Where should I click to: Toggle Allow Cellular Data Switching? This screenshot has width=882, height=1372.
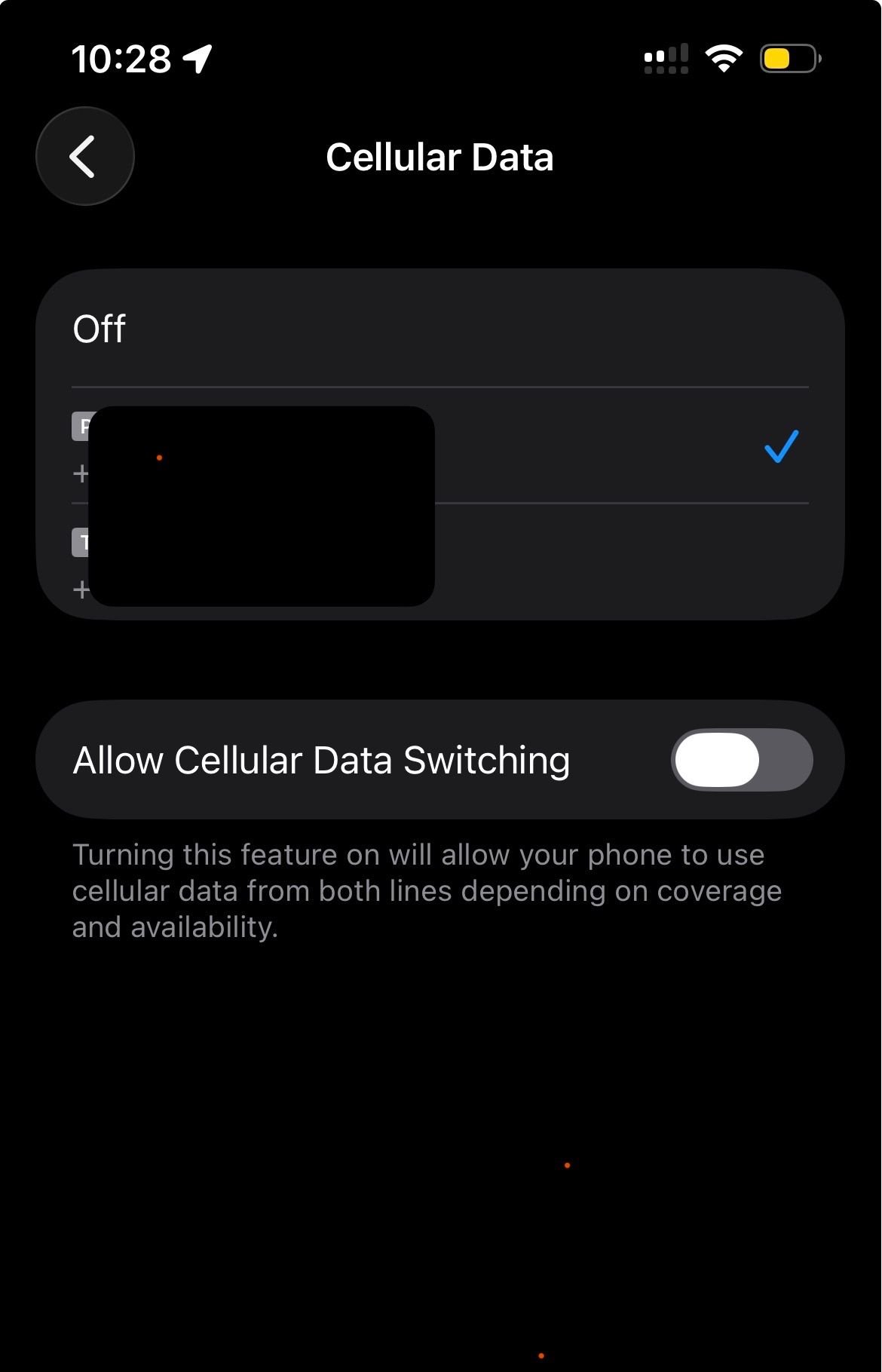pyautogui.click(x=741, y=760)
